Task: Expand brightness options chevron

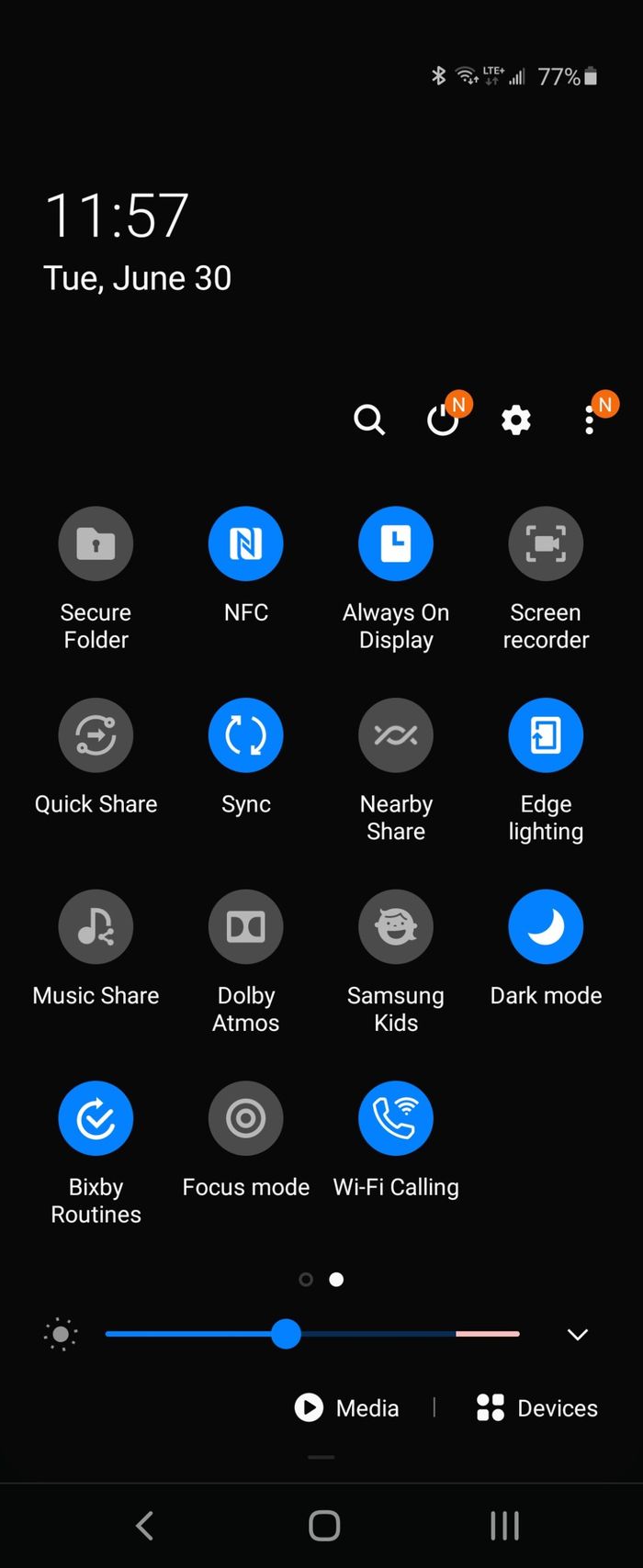Action: [577, 1334]
